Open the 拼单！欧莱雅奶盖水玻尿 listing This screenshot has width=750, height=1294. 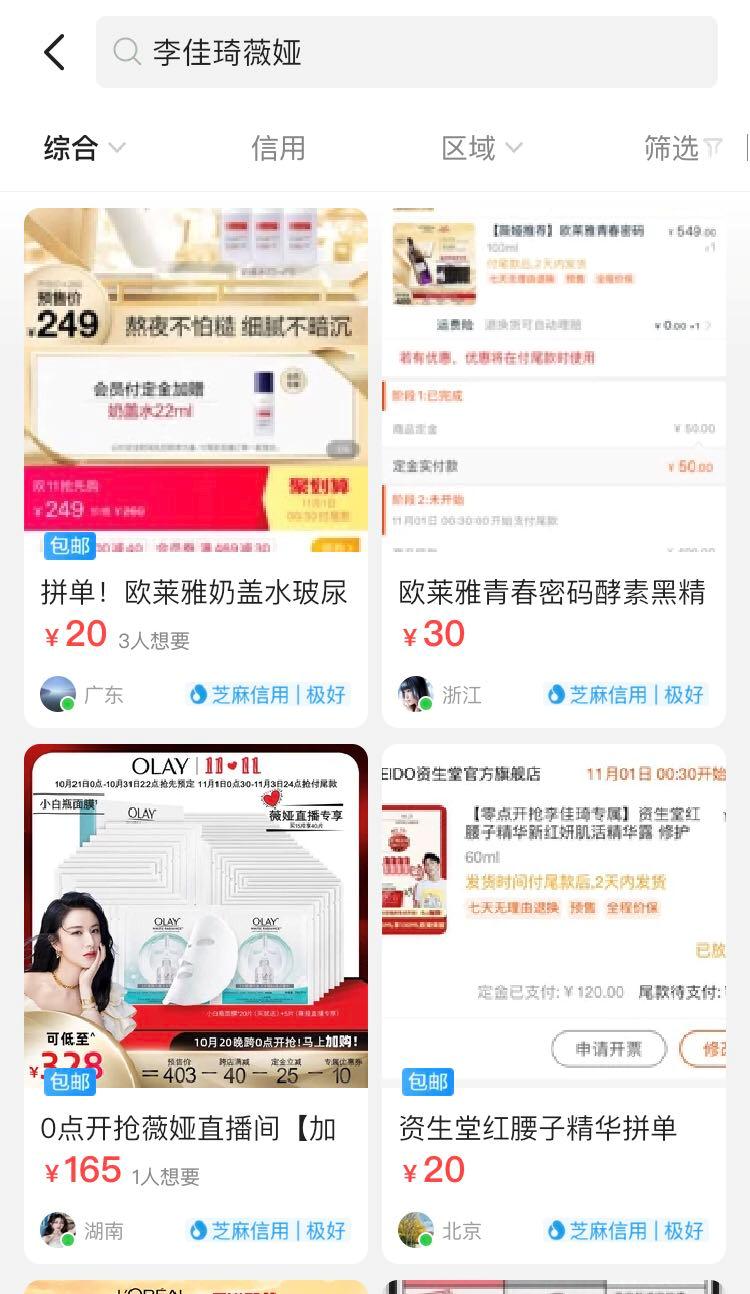point(195,591)
